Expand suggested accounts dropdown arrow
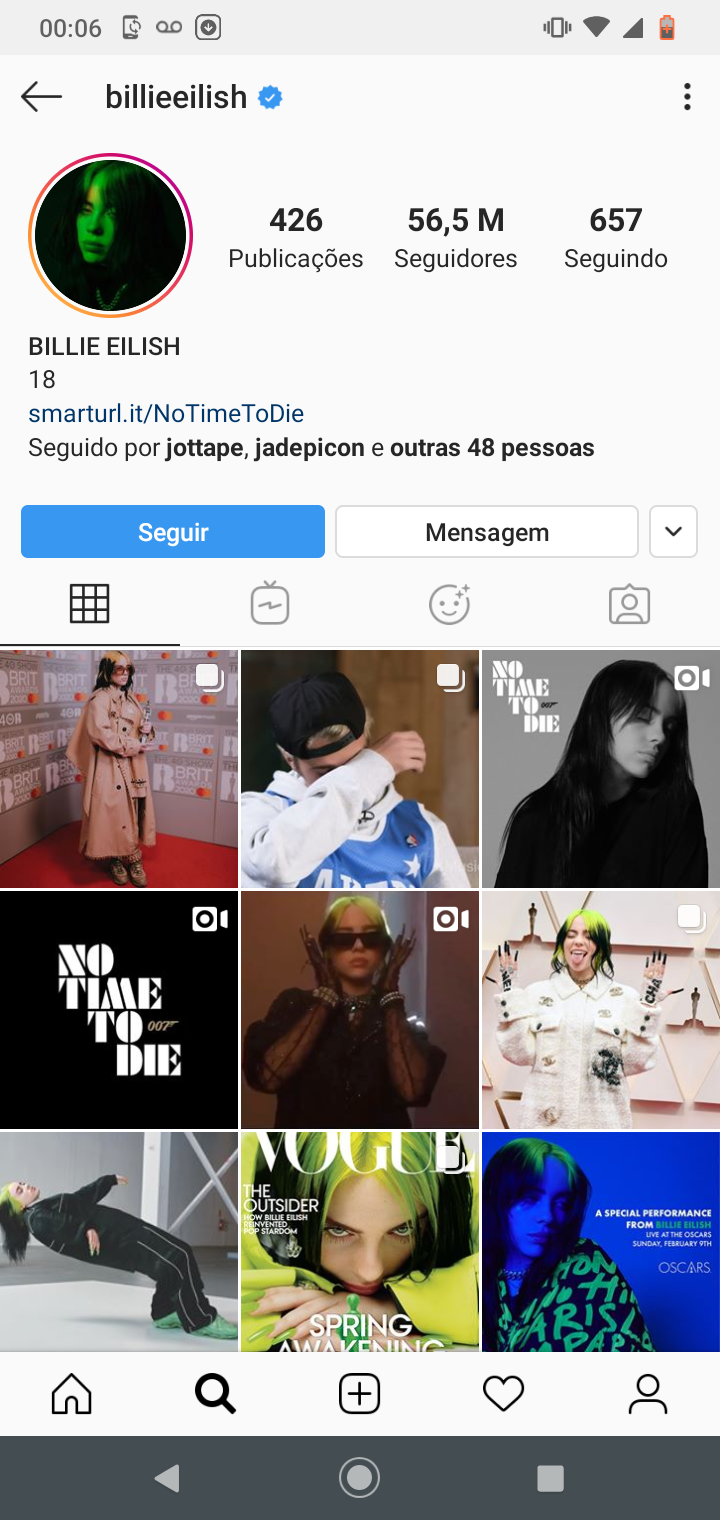 click(673, 532)
